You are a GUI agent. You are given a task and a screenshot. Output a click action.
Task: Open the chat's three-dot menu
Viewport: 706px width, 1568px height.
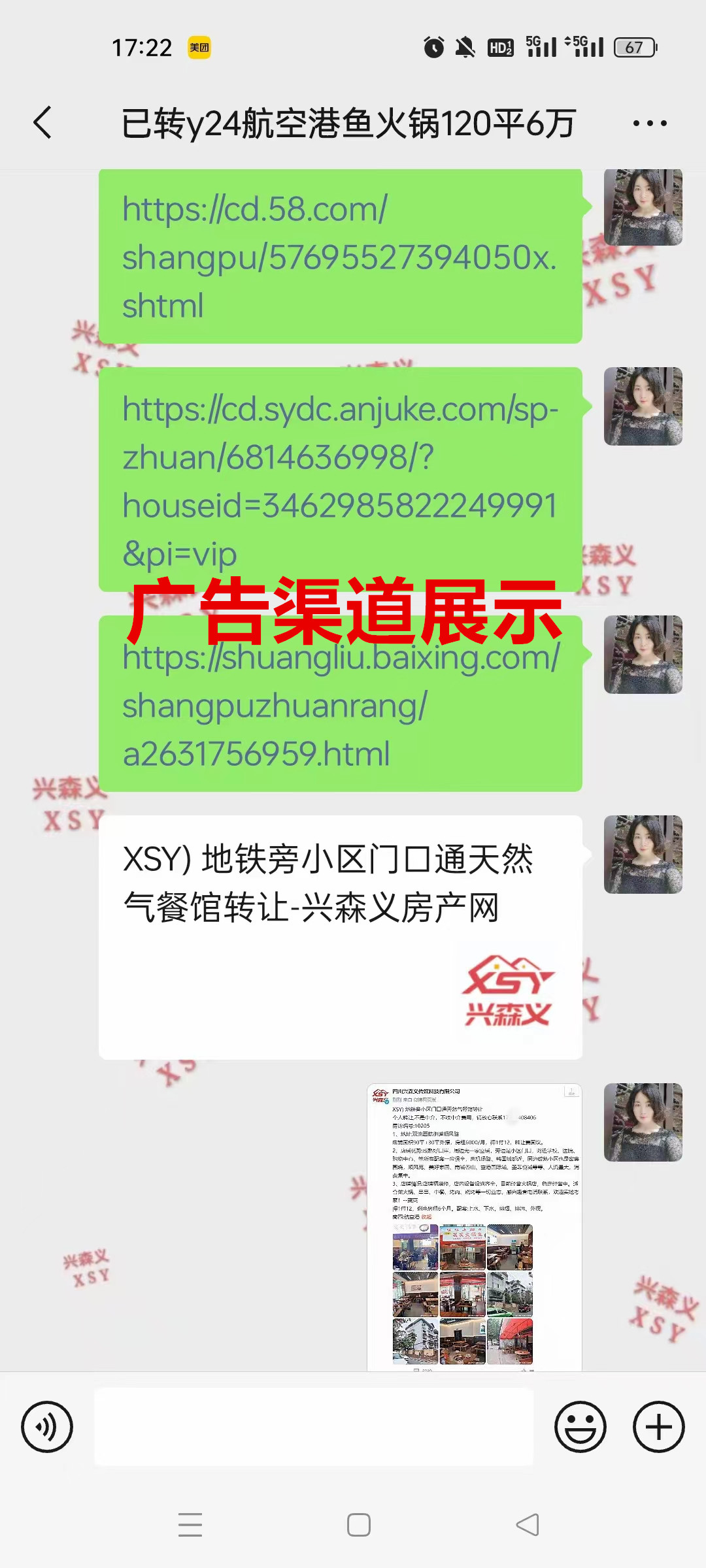pyautogui.click(x=650, y=123)
